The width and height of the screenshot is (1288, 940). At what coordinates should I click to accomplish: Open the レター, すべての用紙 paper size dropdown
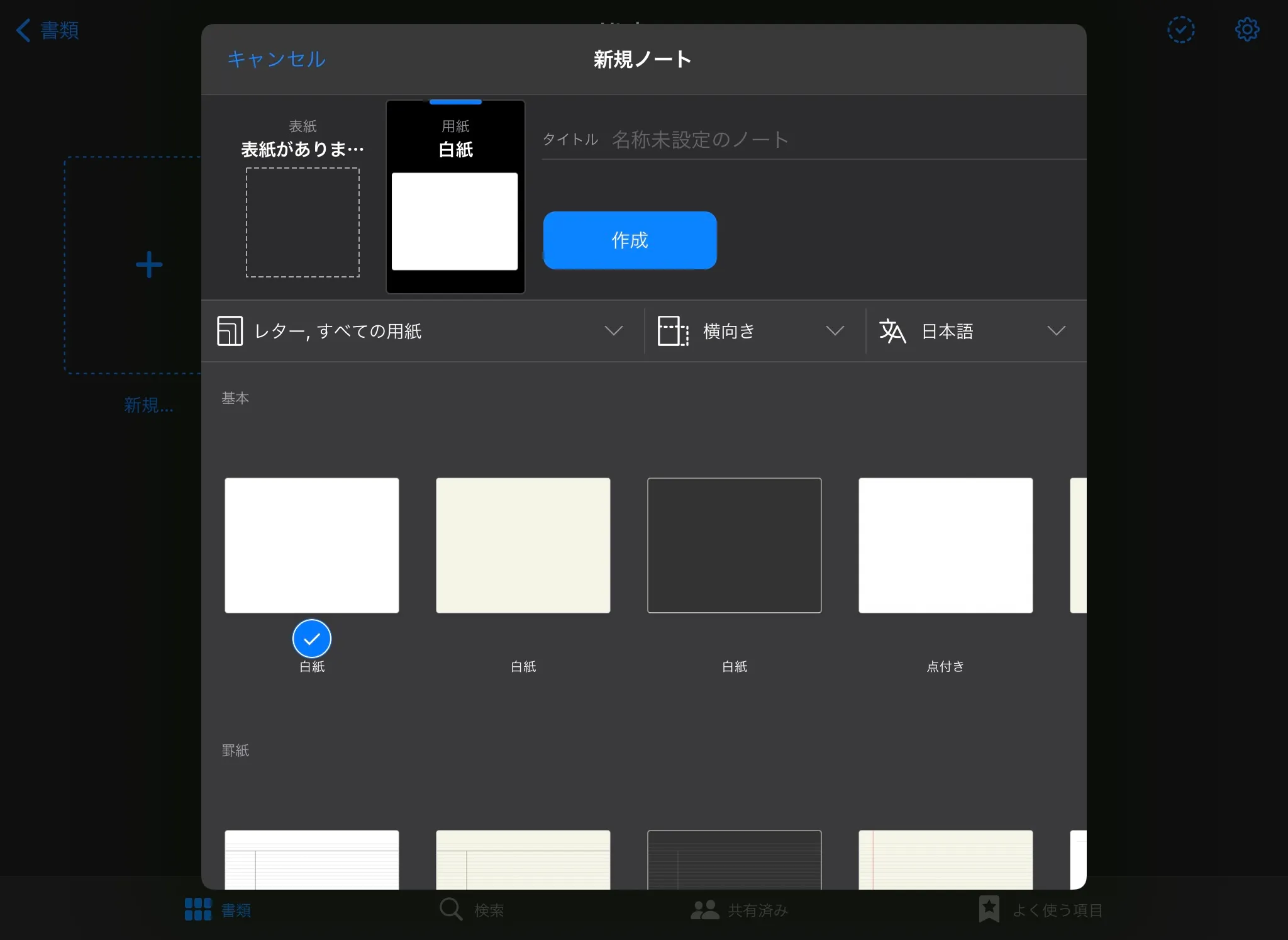click(421, 331)
